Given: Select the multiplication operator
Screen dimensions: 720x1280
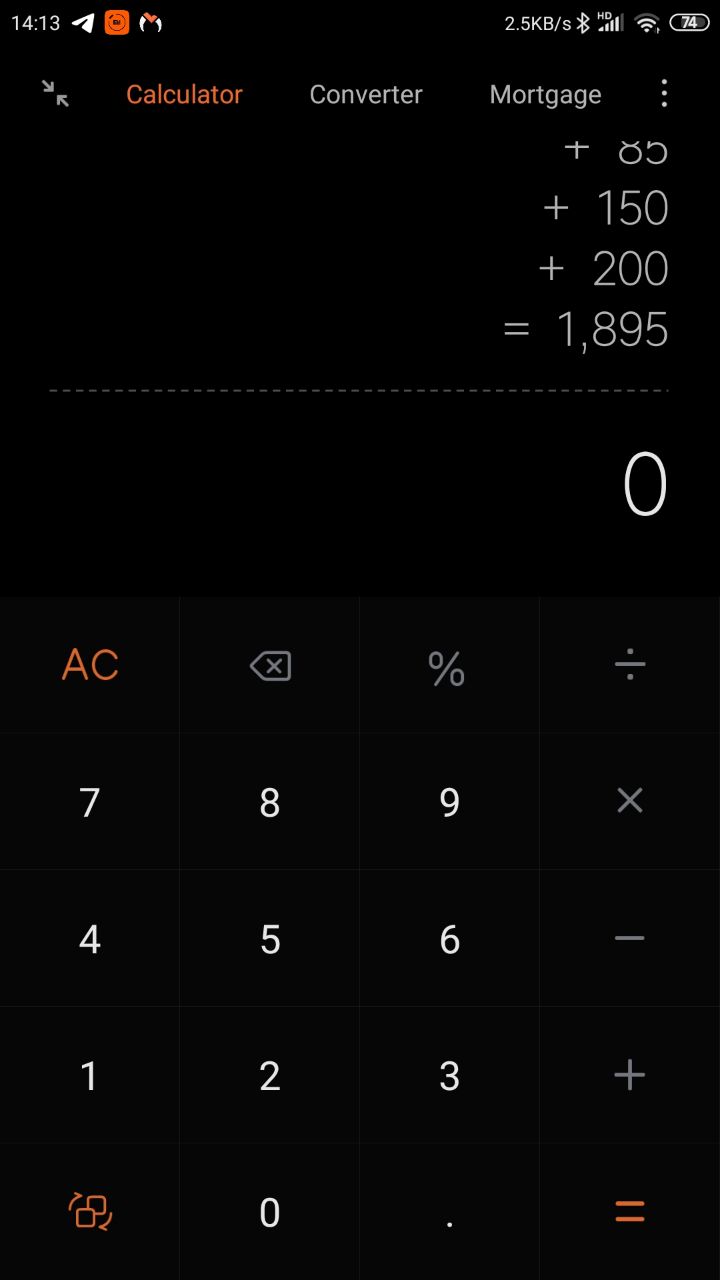Looking at the screenshot, I should 630,801.
